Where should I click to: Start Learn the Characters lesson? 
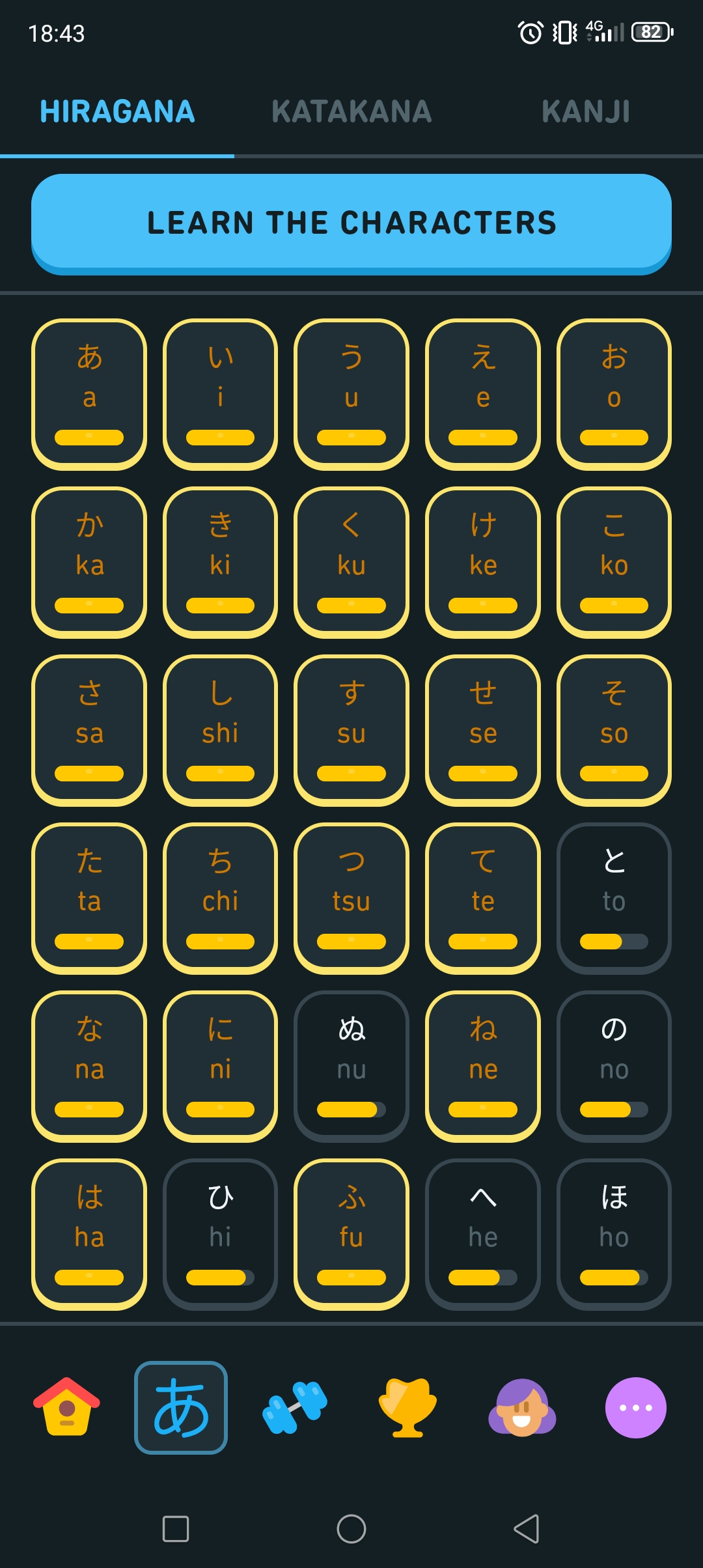coord(351,224)
